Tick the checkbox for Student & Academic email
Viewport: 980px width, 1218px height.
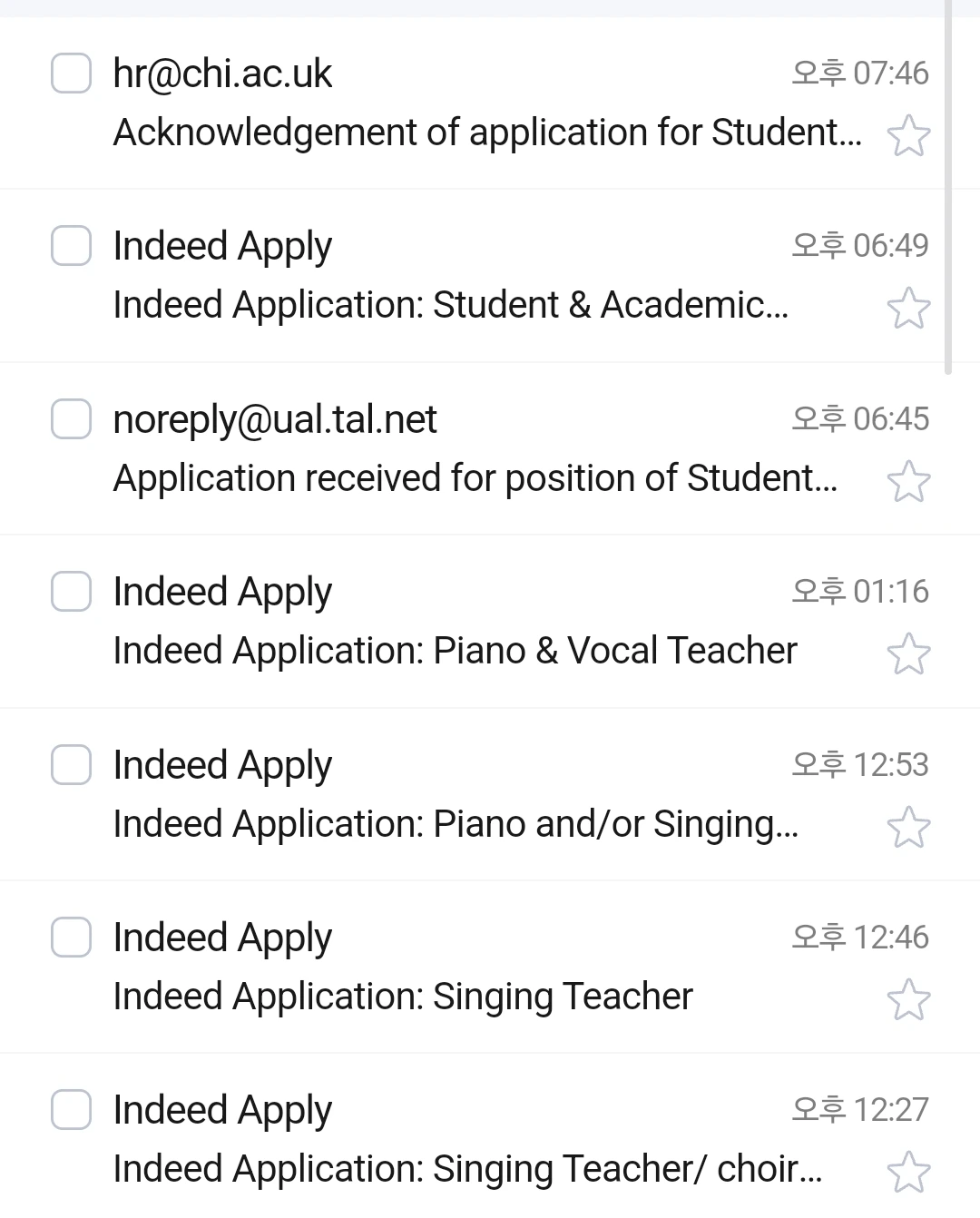71,246
